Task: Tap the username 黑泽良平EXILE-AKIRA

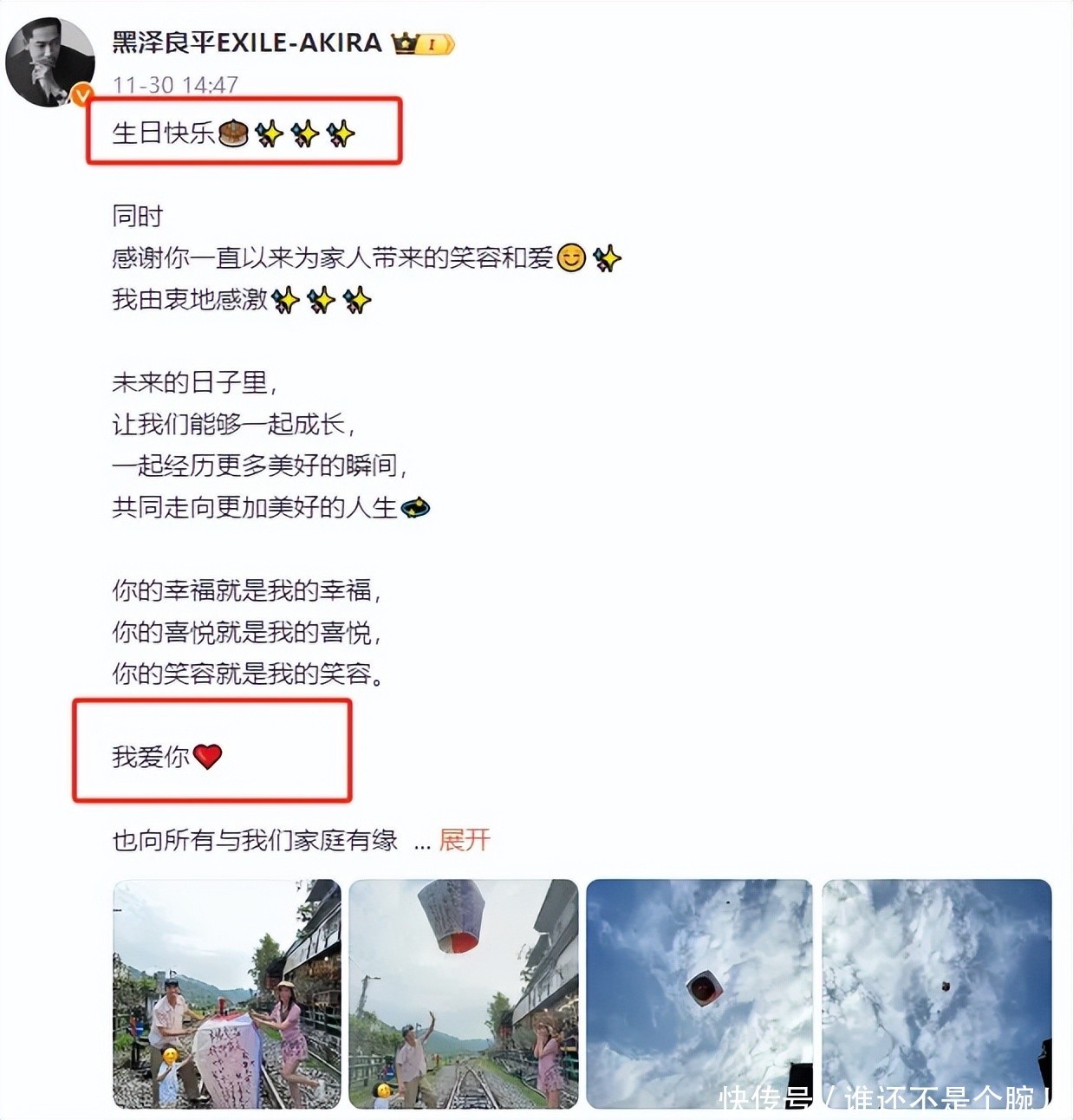Action: click(247, 42)
